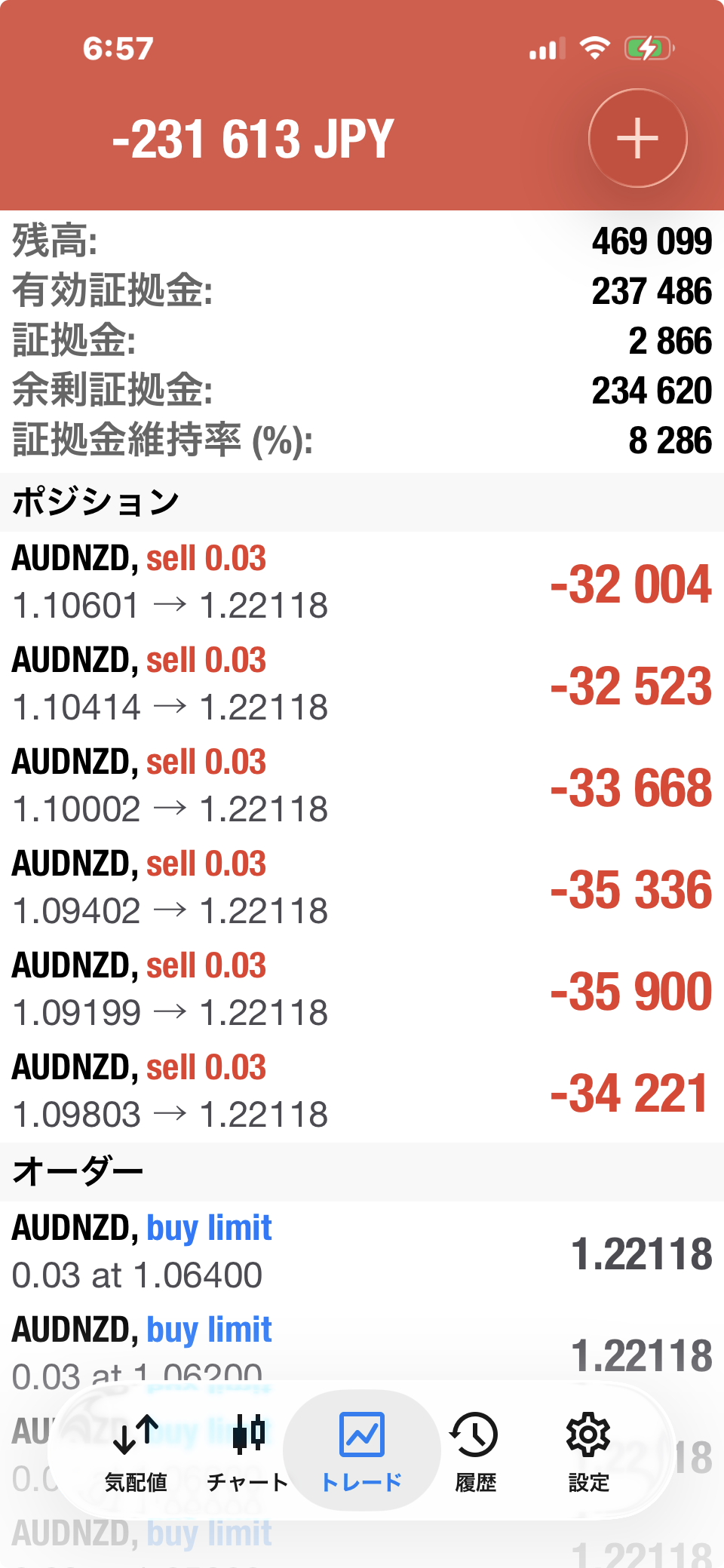The height and width of the screenshot is (1568, 724).
Task: Open the buy limit order at 1.06400
Action: [362, 1253]
